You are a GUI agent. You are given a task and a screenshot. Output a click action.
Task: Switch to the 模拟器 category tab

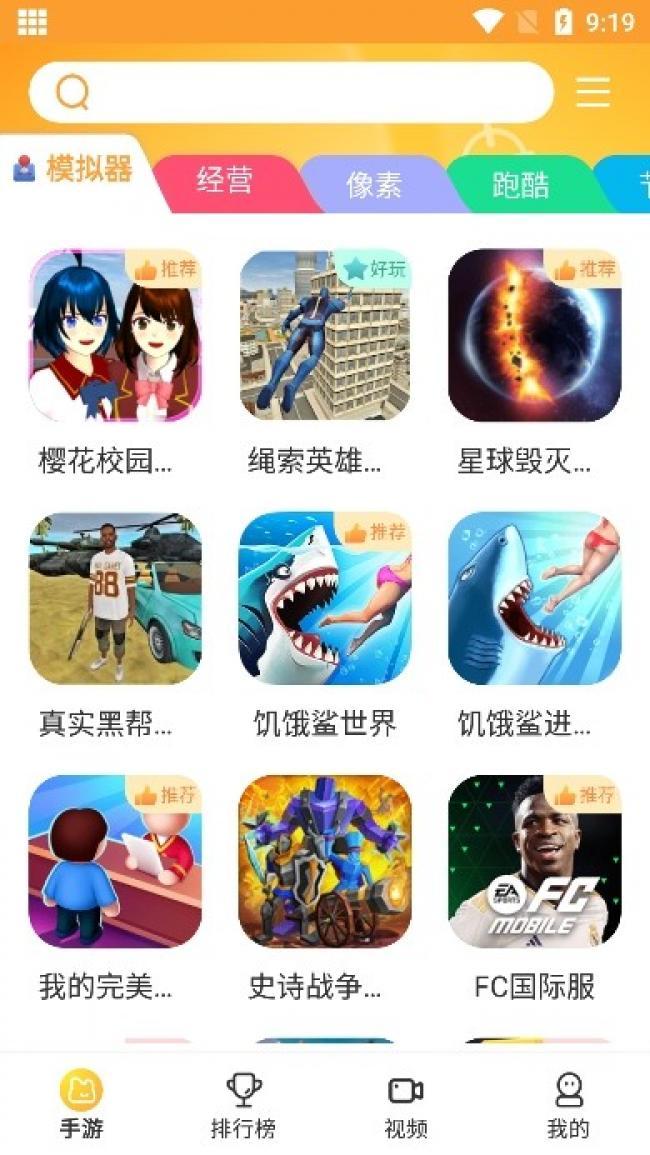[75, 169]
